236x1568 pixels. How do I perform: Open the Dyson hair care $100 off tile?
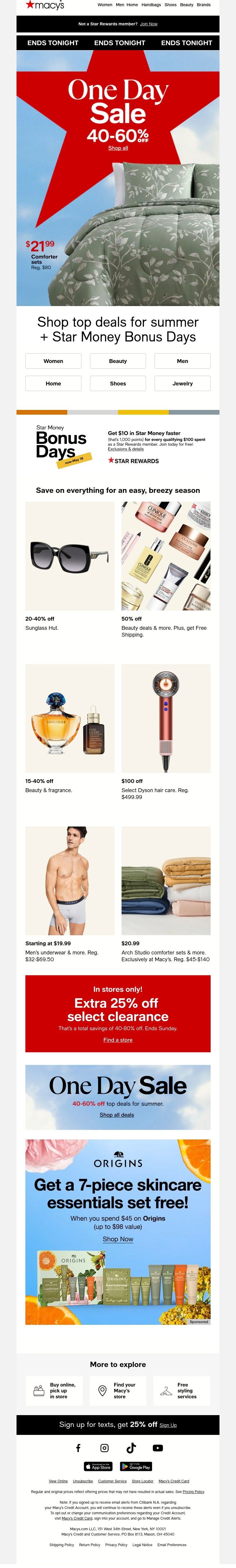(166, 718)
